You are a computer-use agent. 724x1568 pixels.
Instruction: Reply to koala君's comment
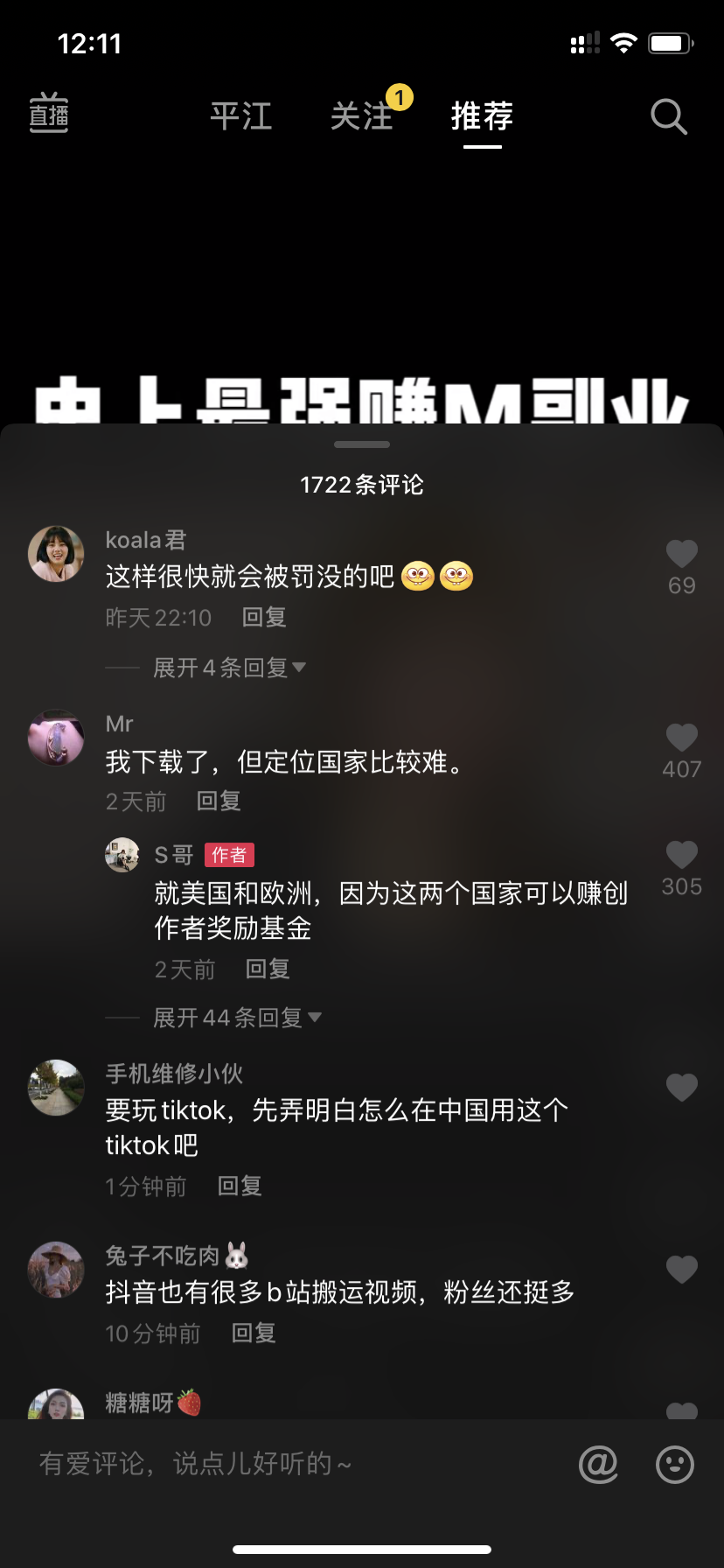point(264,618)
